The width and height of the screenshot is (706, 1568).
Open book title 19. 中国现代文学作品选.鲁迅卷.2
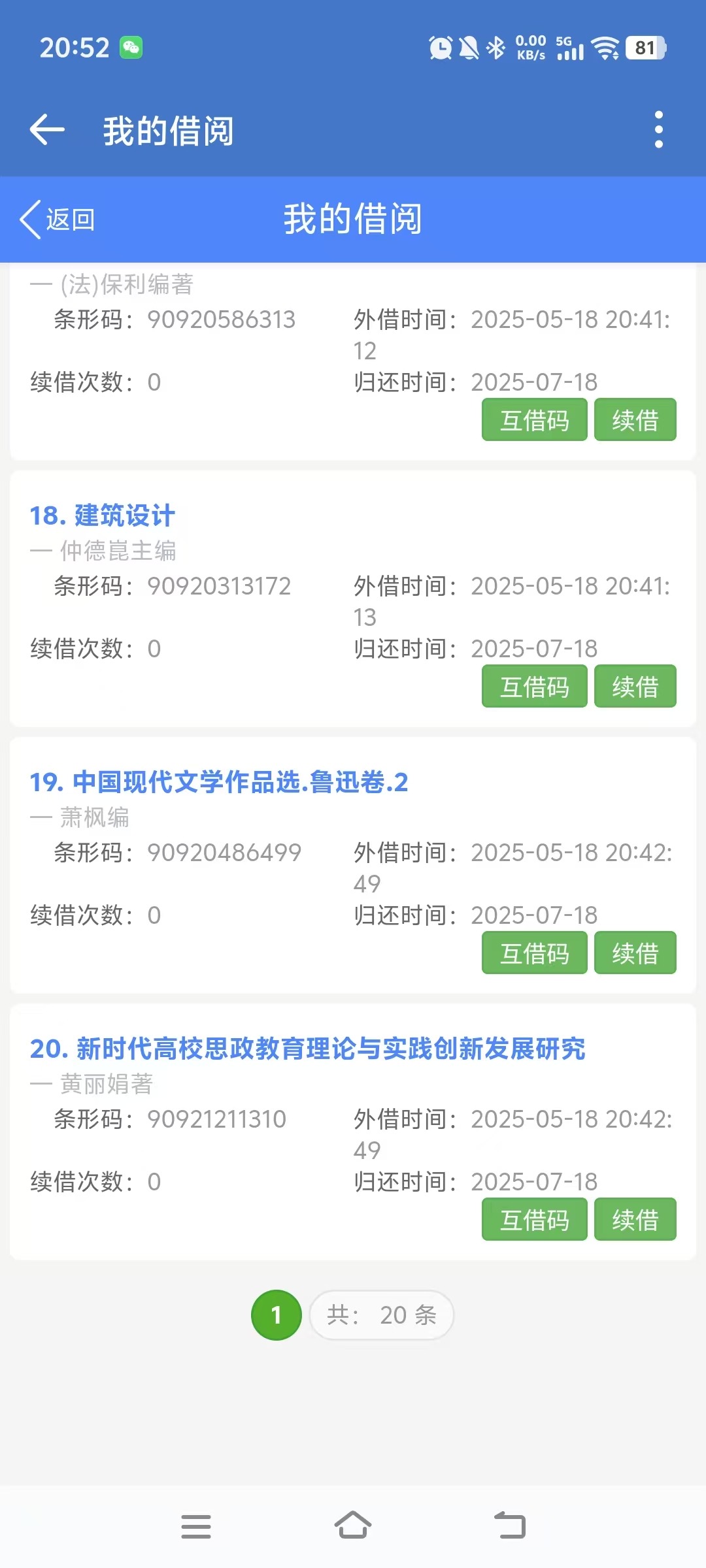[219, 782]
